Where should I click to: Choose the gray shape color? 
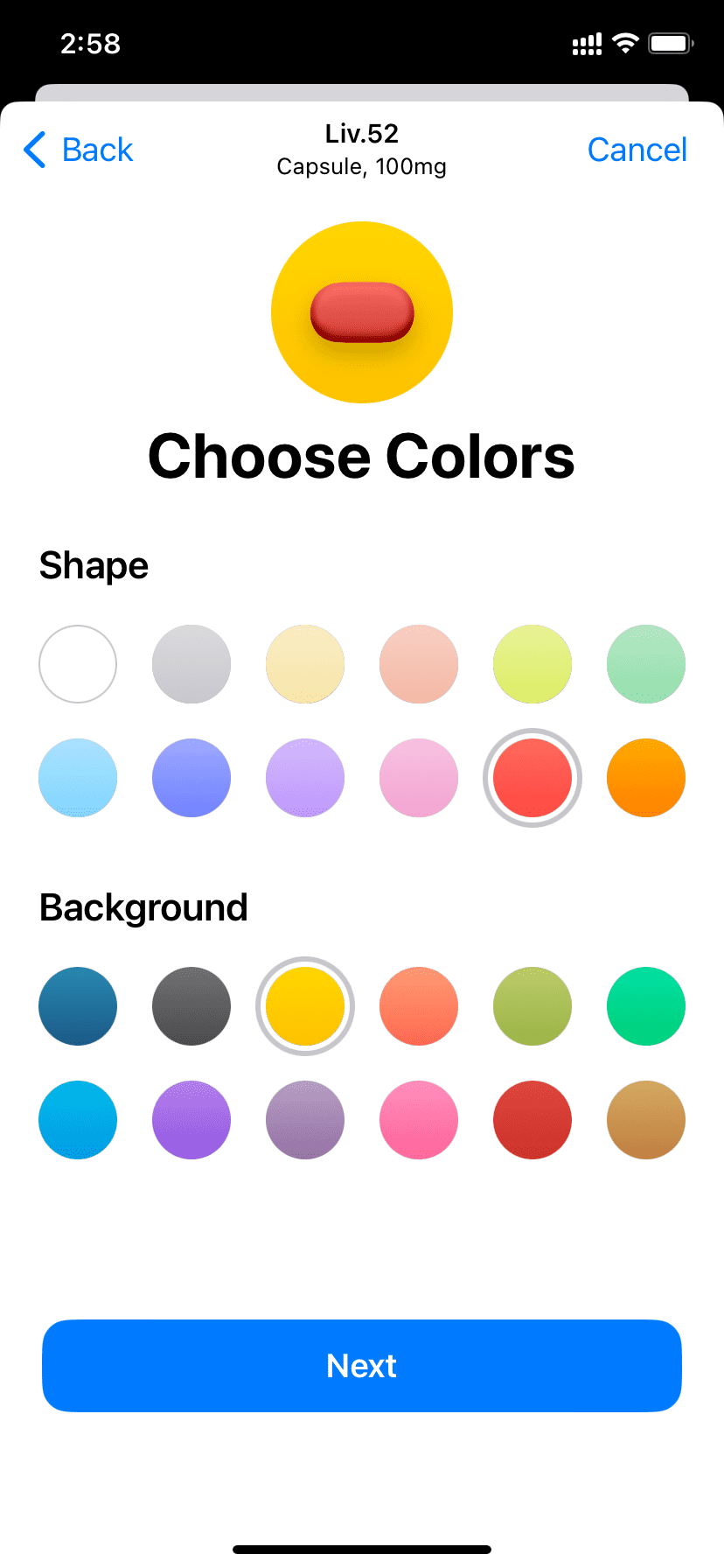click(x=191, y=664)
